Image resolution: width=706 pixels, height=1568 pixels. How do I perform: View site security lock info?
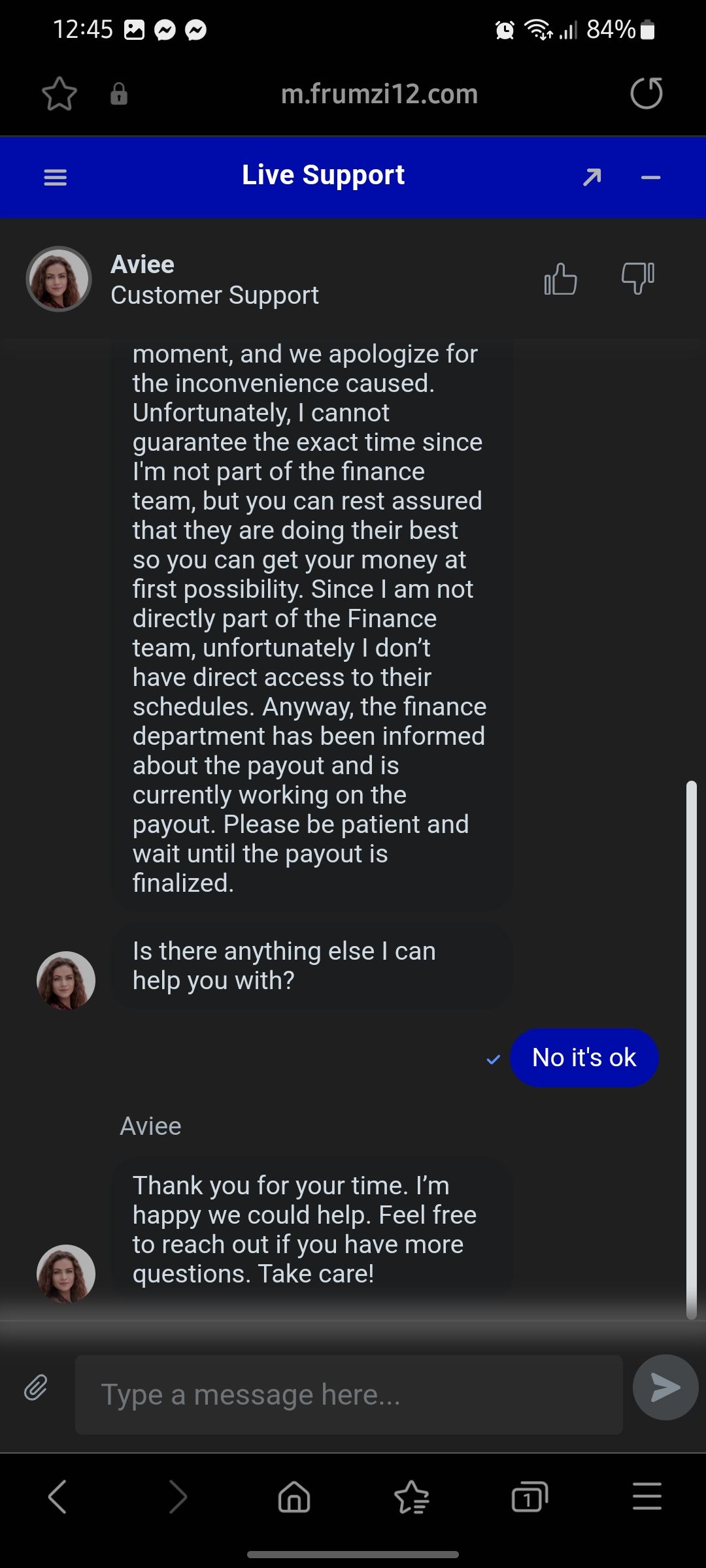[x=119, y=94]
